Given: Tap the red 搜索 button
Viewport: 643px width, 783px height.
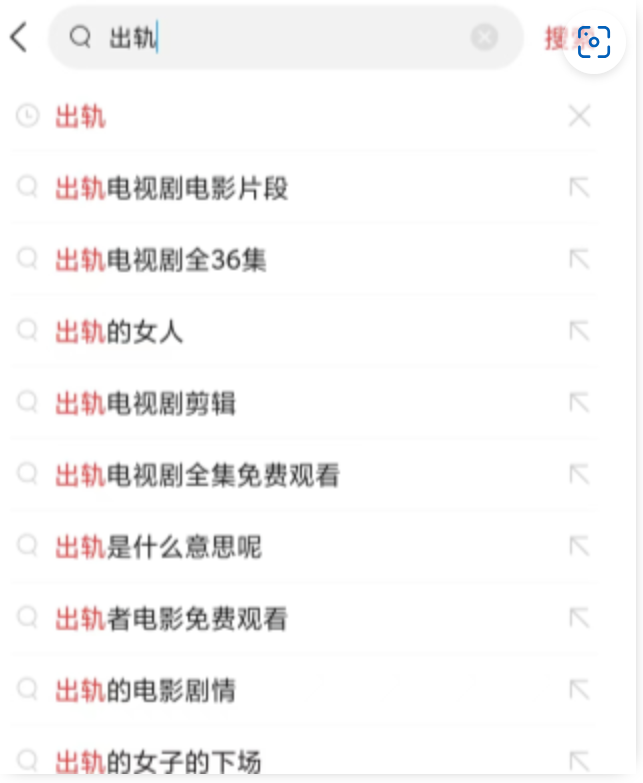Looking at the screenshot, I should coord(555,38).
